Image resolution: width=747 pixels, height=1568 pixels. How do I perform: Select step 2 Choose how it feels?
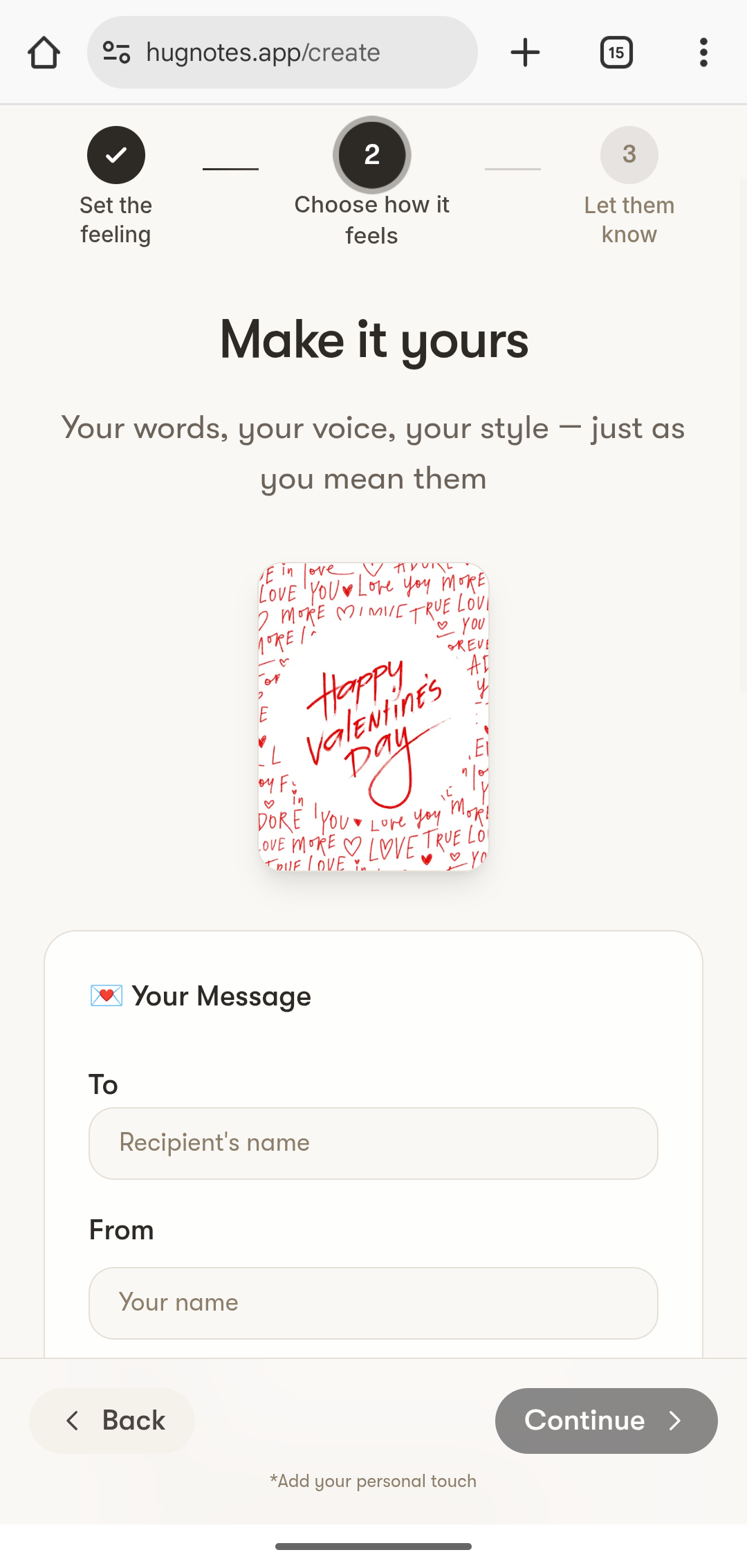(x=371, y=154)
